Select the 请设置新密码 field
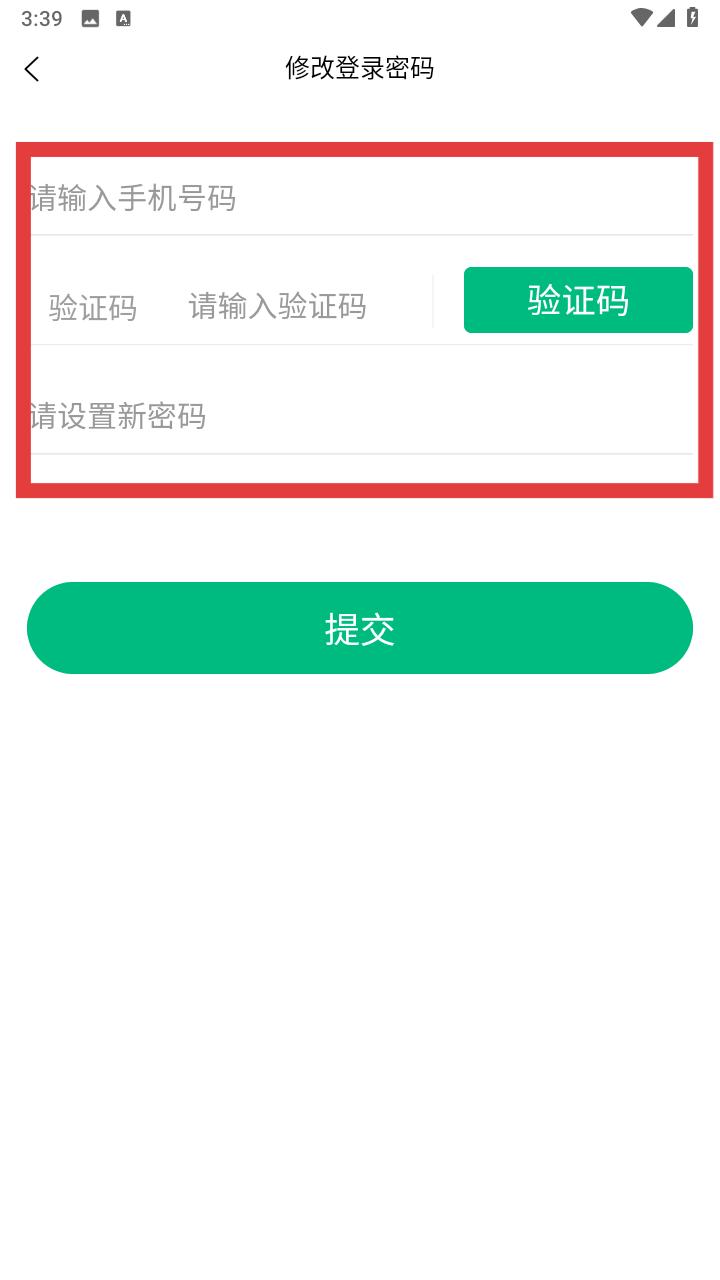The width and height of the screenshot is (720, 1280). 360,416
